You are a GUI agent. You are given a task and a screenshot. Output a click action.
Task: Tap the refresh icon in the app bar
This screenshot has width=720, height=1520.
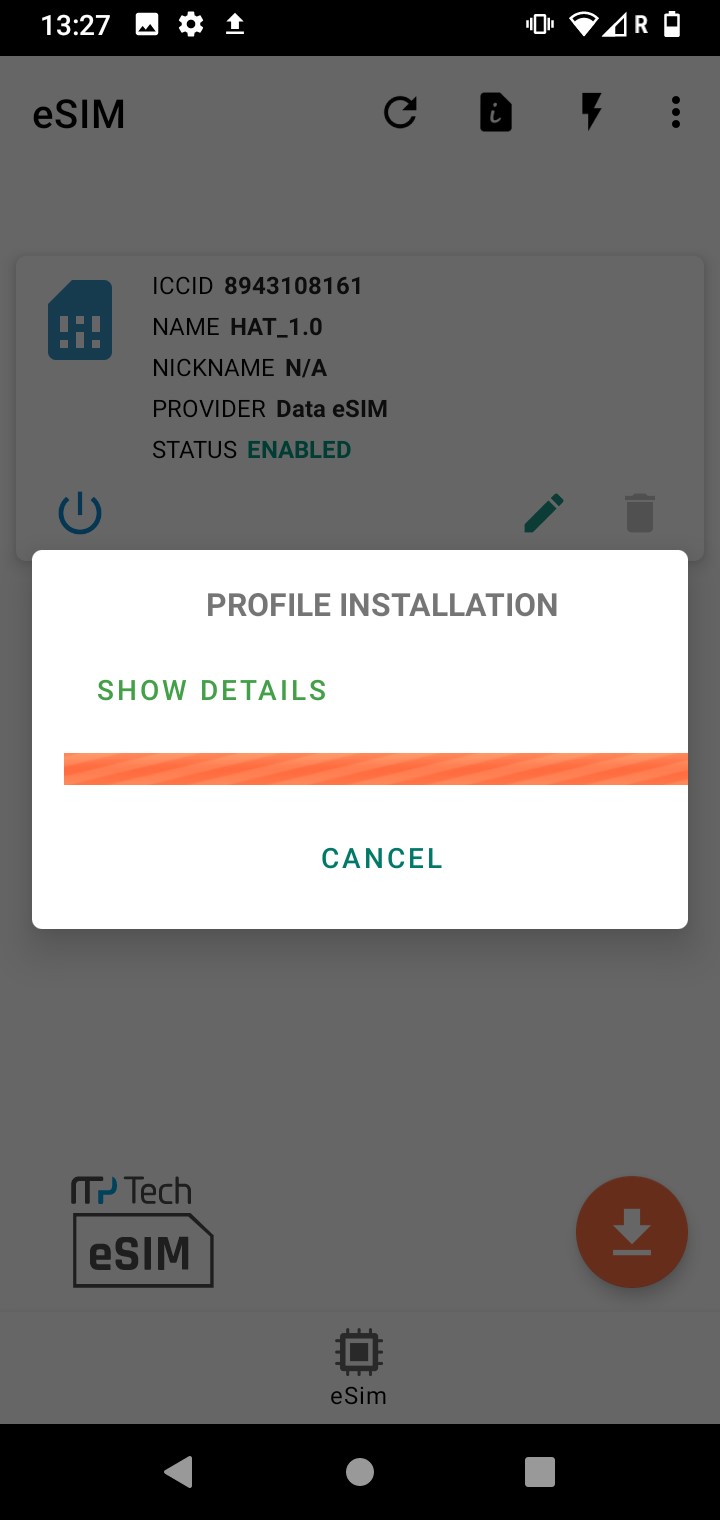point(400,113)
